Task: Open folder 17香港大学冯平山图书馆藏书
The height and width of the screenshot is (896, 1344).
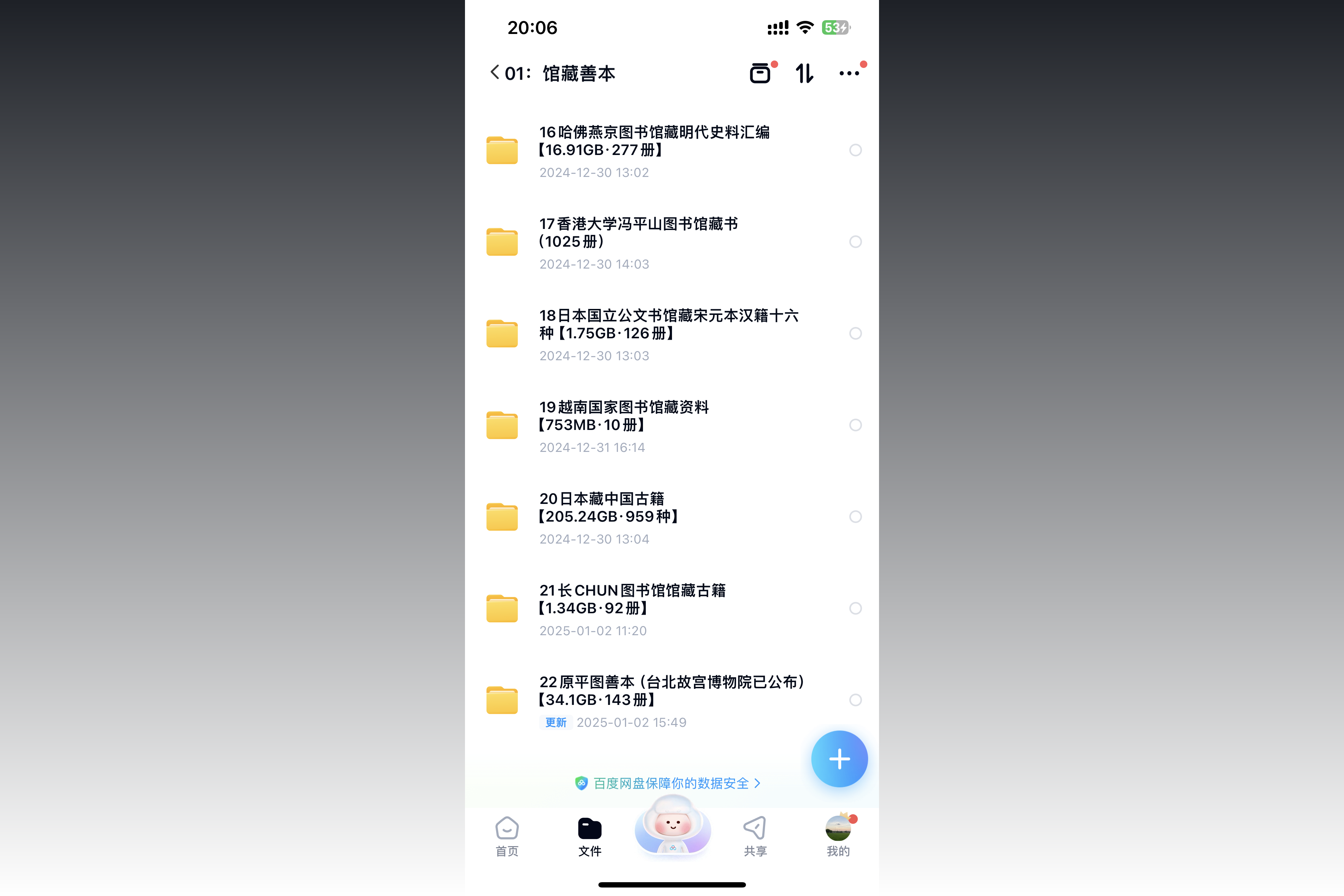Action: [x=638, y=241]
